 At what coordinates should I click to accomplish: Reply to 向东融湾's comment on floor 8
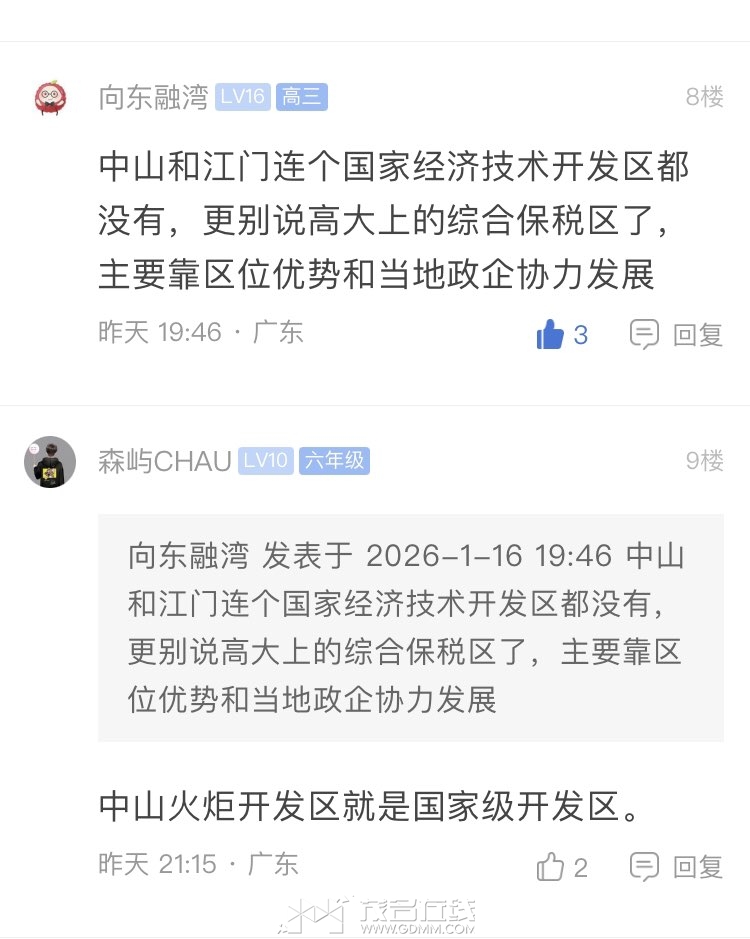(677, 335)
